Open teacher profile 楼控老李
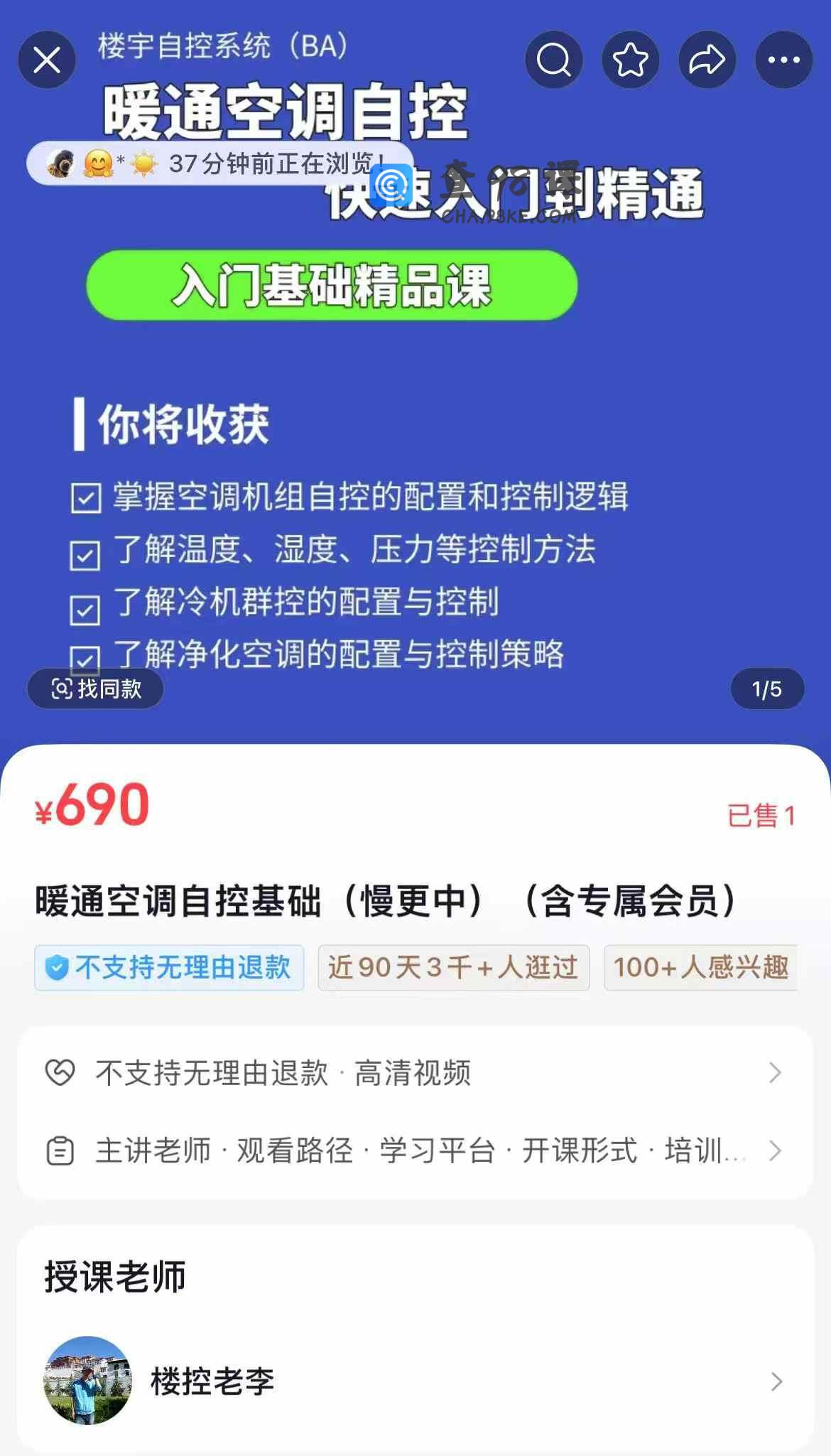831x1456 pixels. (x=415, y=1381)
